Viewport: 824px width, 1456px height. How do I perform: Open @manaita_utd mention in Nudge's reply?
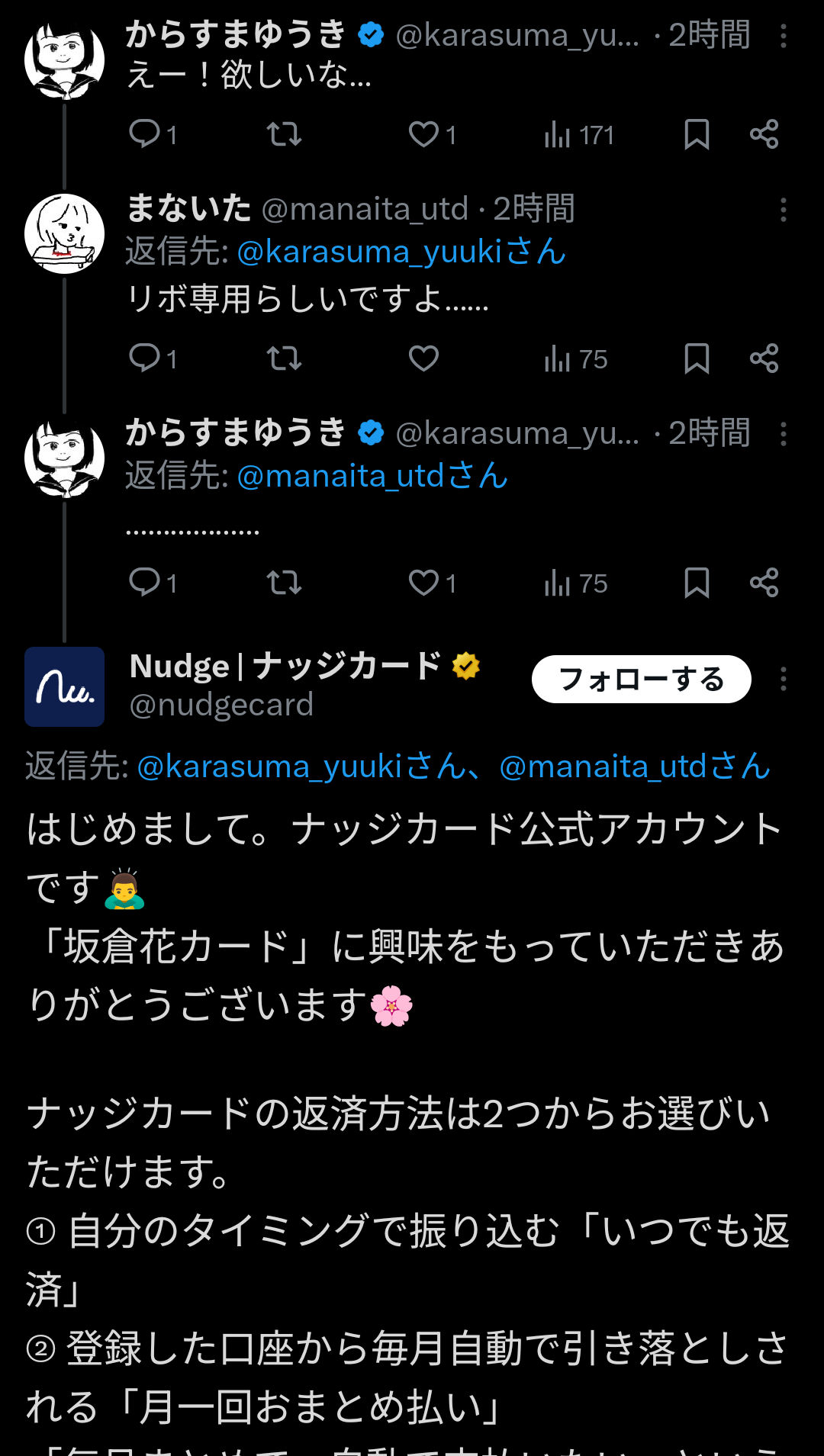coord(634,767)
